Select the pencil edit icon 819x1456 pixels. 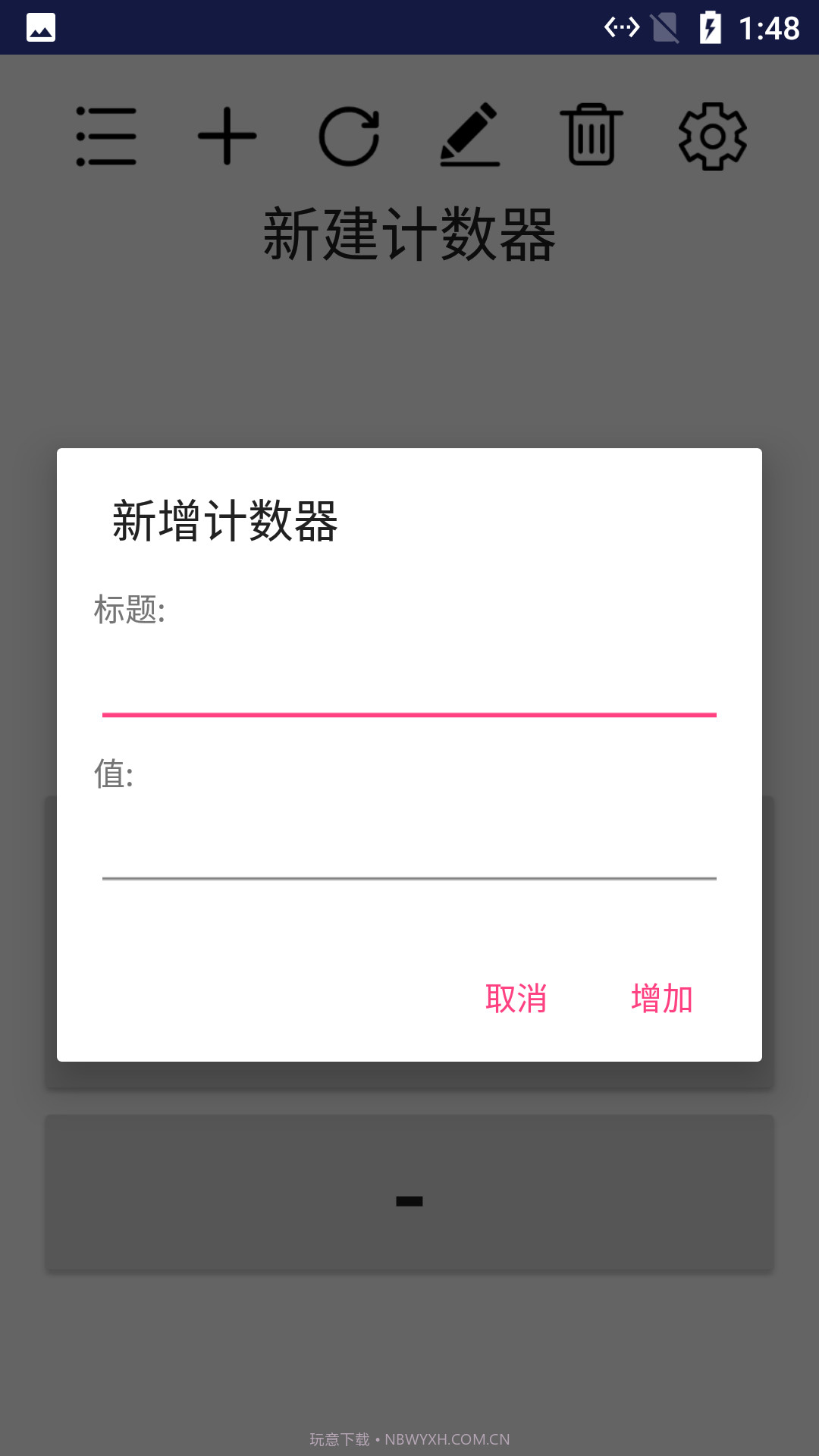tap(470, 136)
